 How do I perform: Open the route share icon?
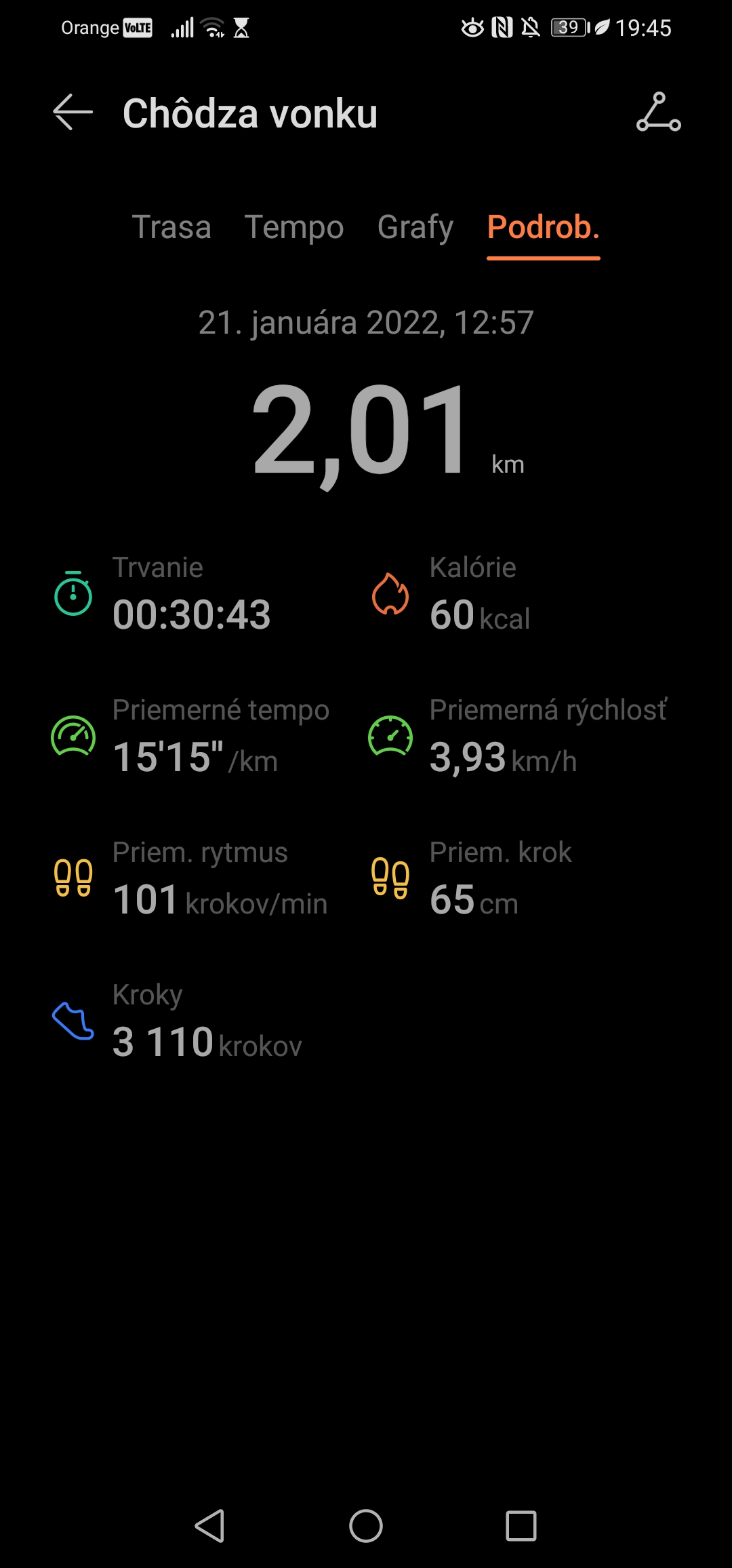click(x=659, y=112)
